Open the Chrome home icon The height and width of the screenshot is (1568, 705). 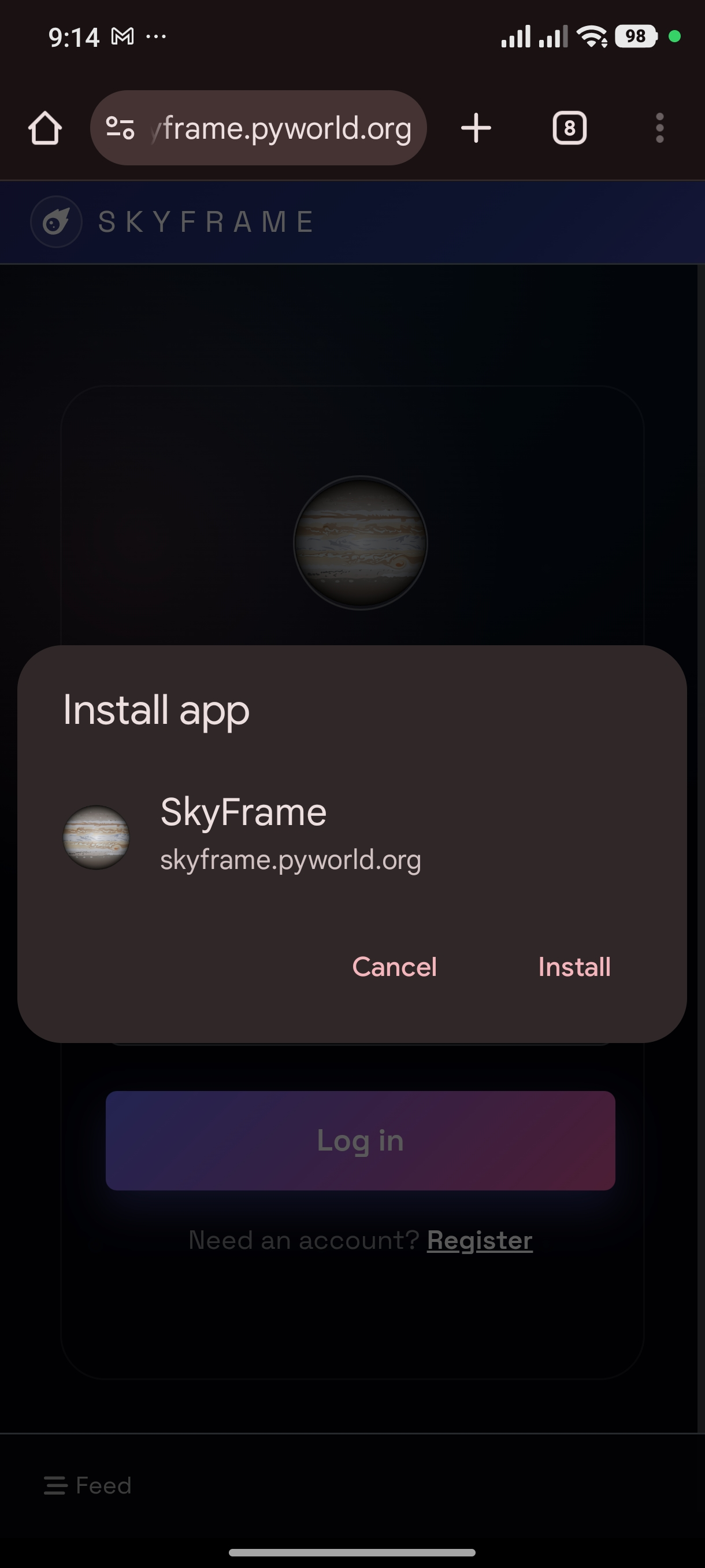45,128
